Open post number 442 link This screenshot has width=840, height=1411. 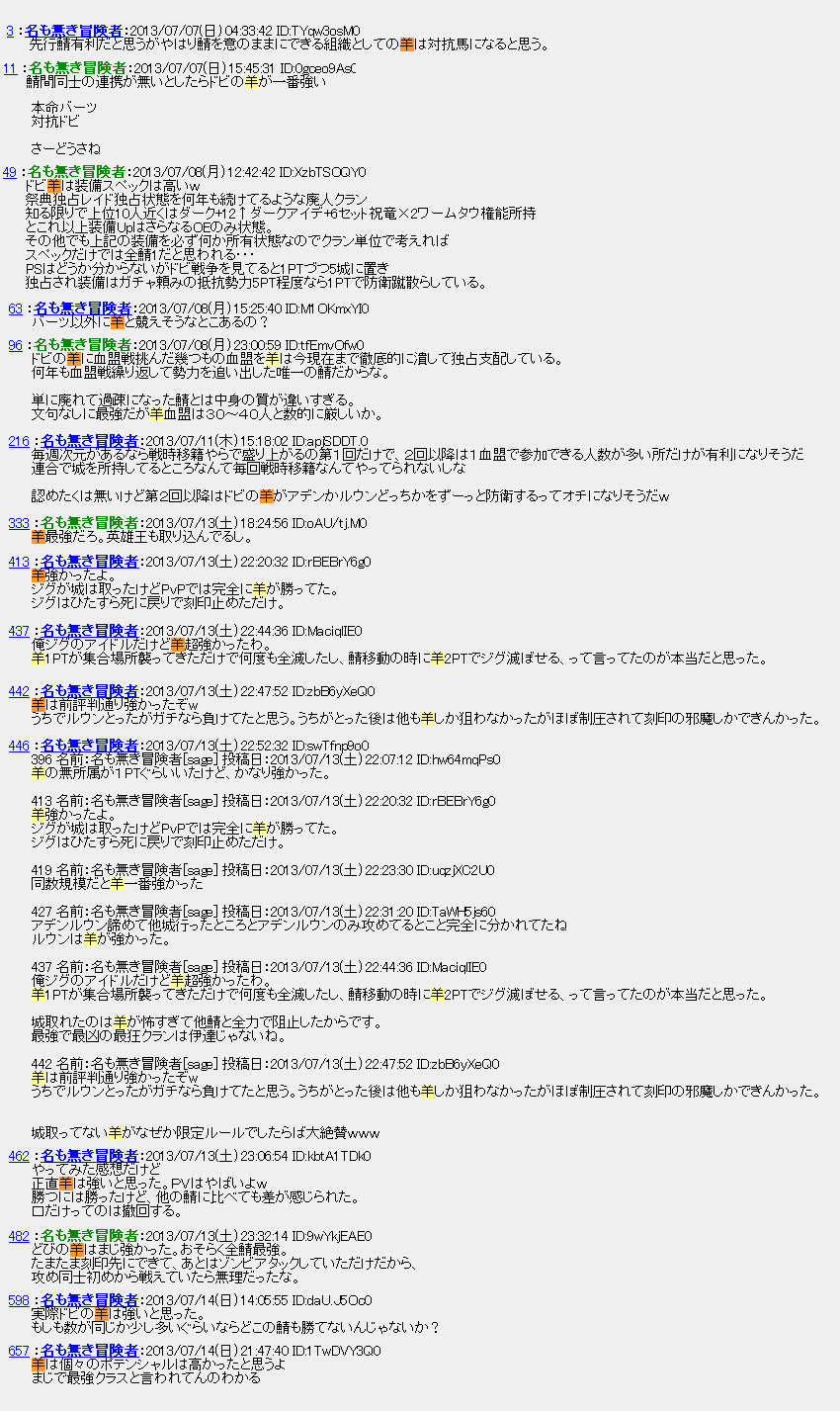click(18, 691)
